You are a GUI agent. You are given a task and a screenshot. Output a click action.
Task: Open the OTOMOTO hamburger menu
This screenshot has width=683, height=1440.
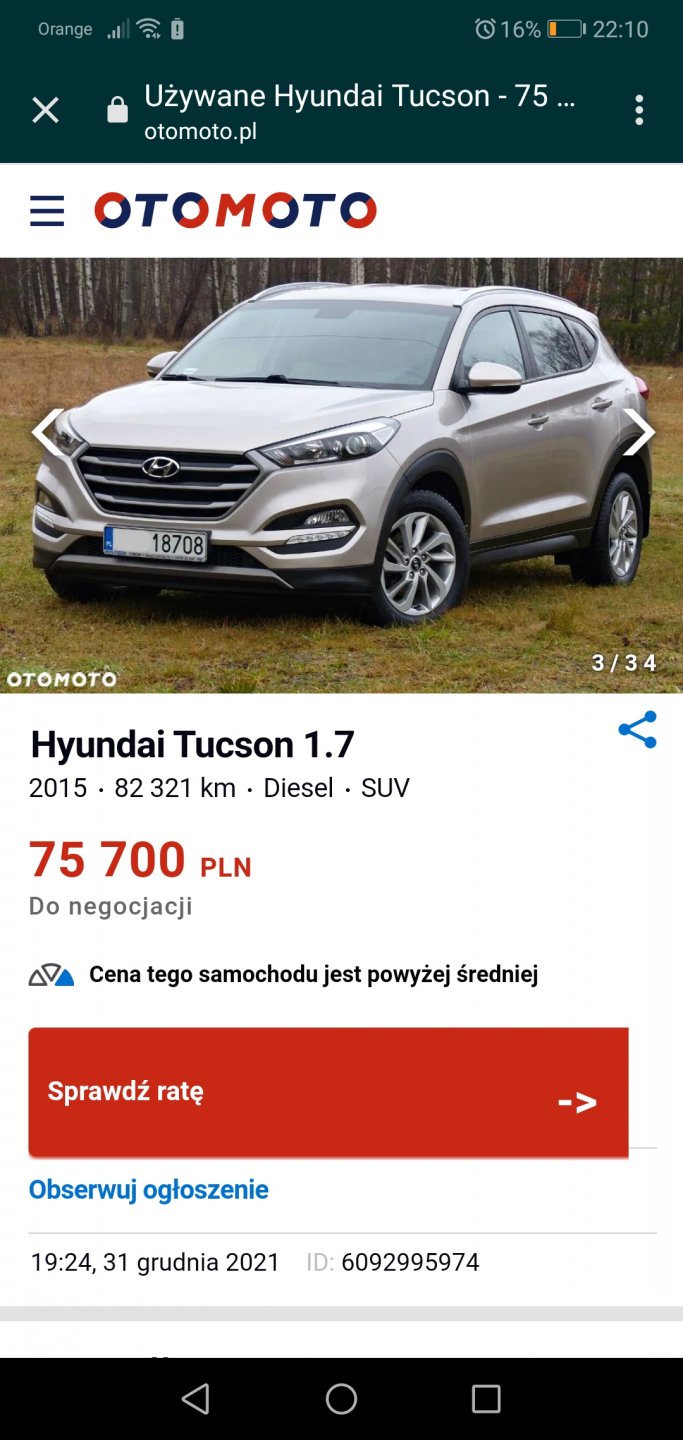pos(47,211)
